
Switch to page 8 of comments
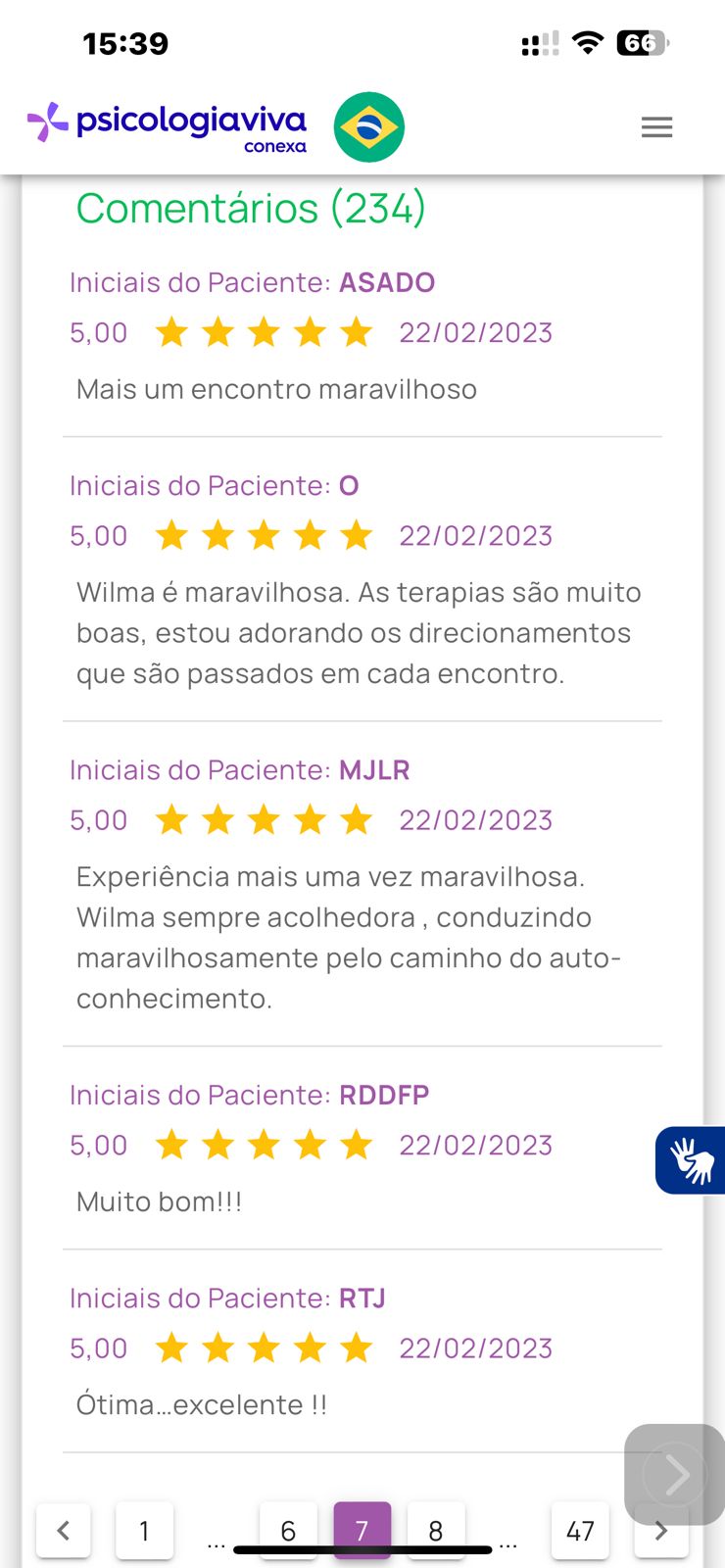(435, 1530)
